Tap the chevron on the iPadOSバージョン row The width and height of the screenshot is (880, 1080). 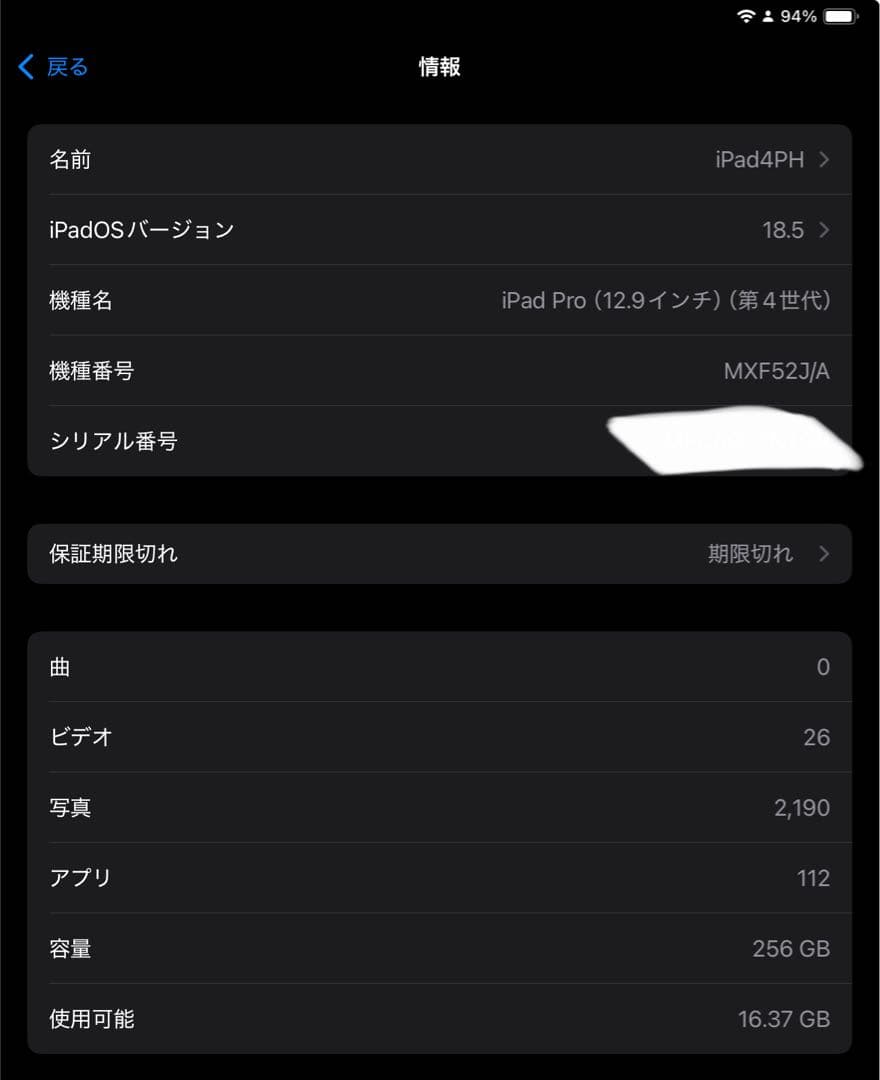(824, 229)
